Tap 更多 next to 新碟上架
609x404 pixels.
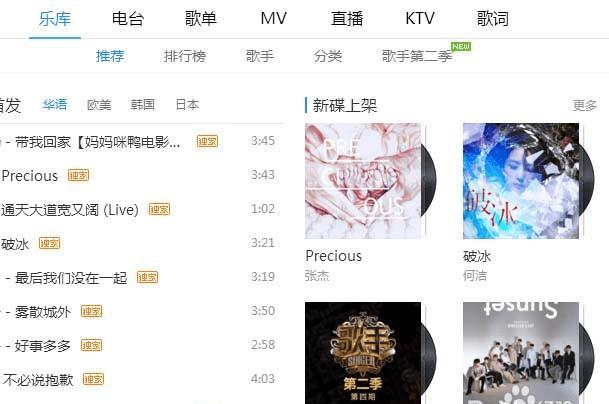click(585, 105)
